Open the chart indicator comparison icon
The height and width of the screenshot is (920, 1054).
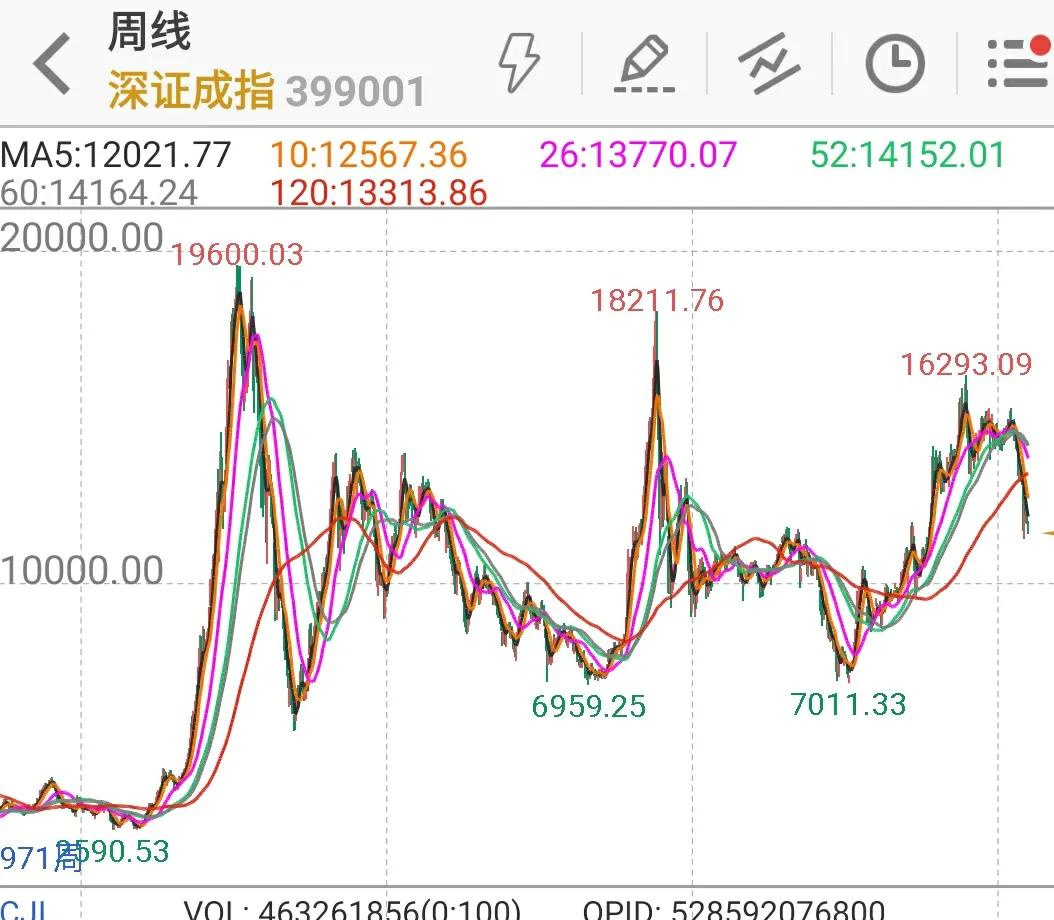tap(768, 64)
